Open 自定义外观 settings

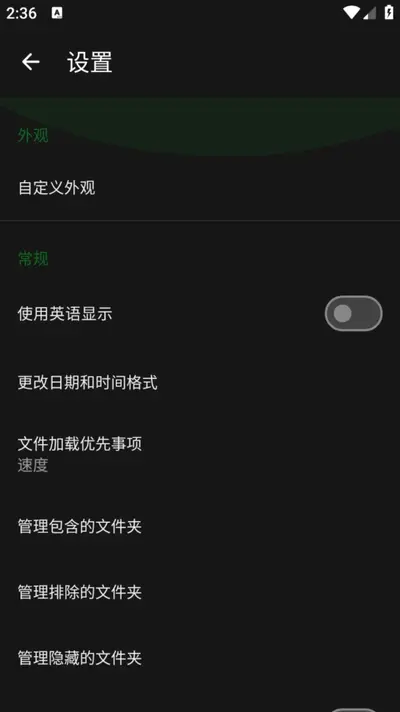[200, 188]
